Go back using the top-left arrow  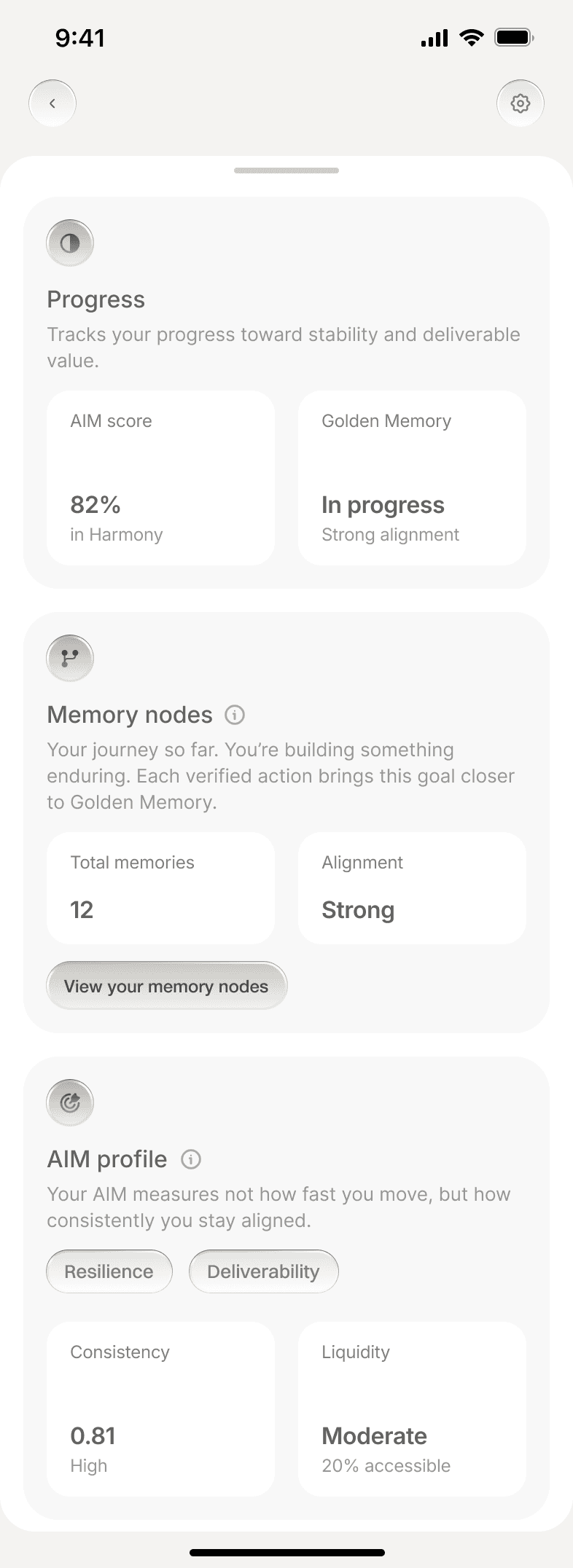[52, 103]
